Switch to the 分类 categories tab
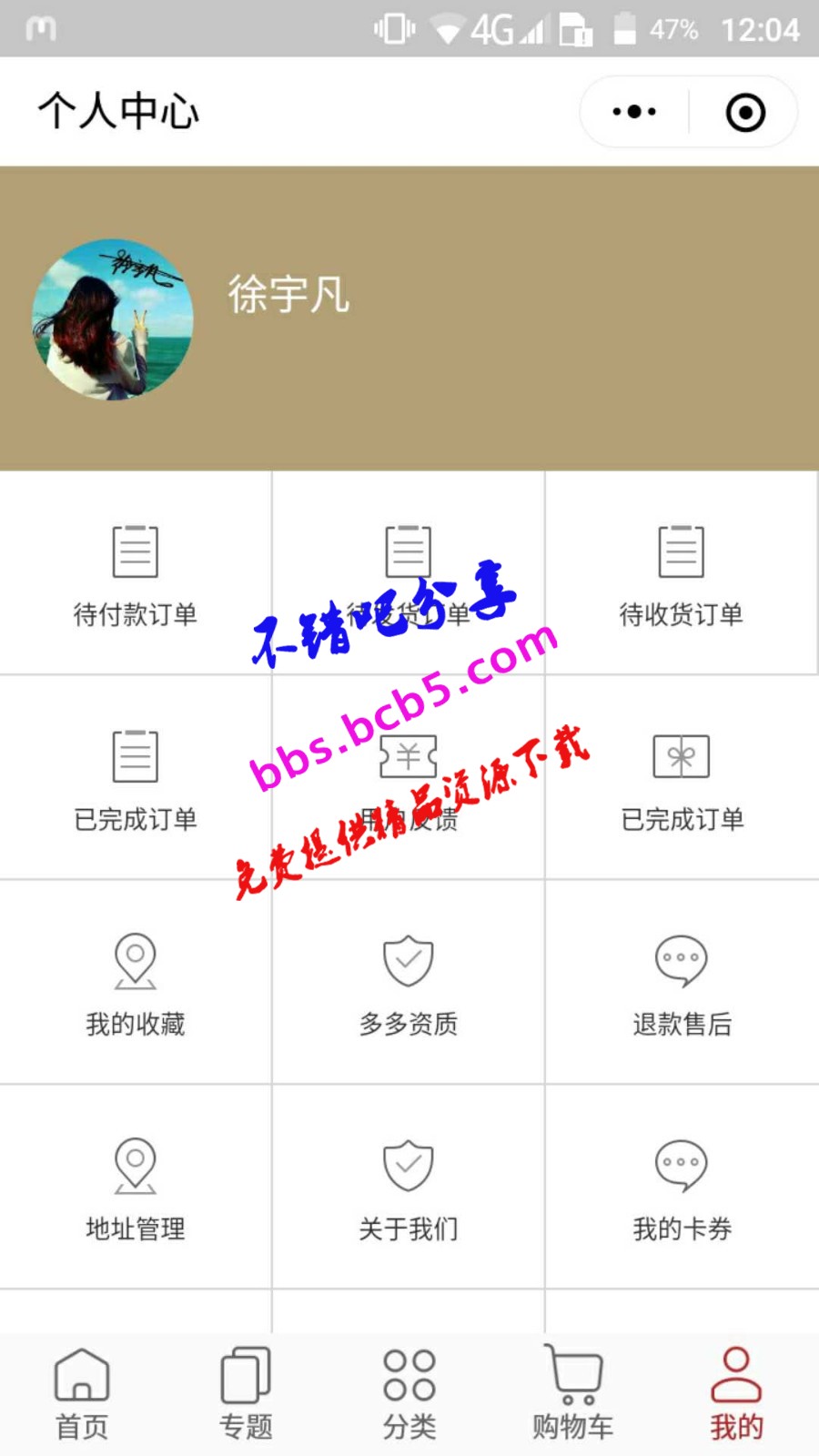The image size is (819, 1456). (409, 1394)
